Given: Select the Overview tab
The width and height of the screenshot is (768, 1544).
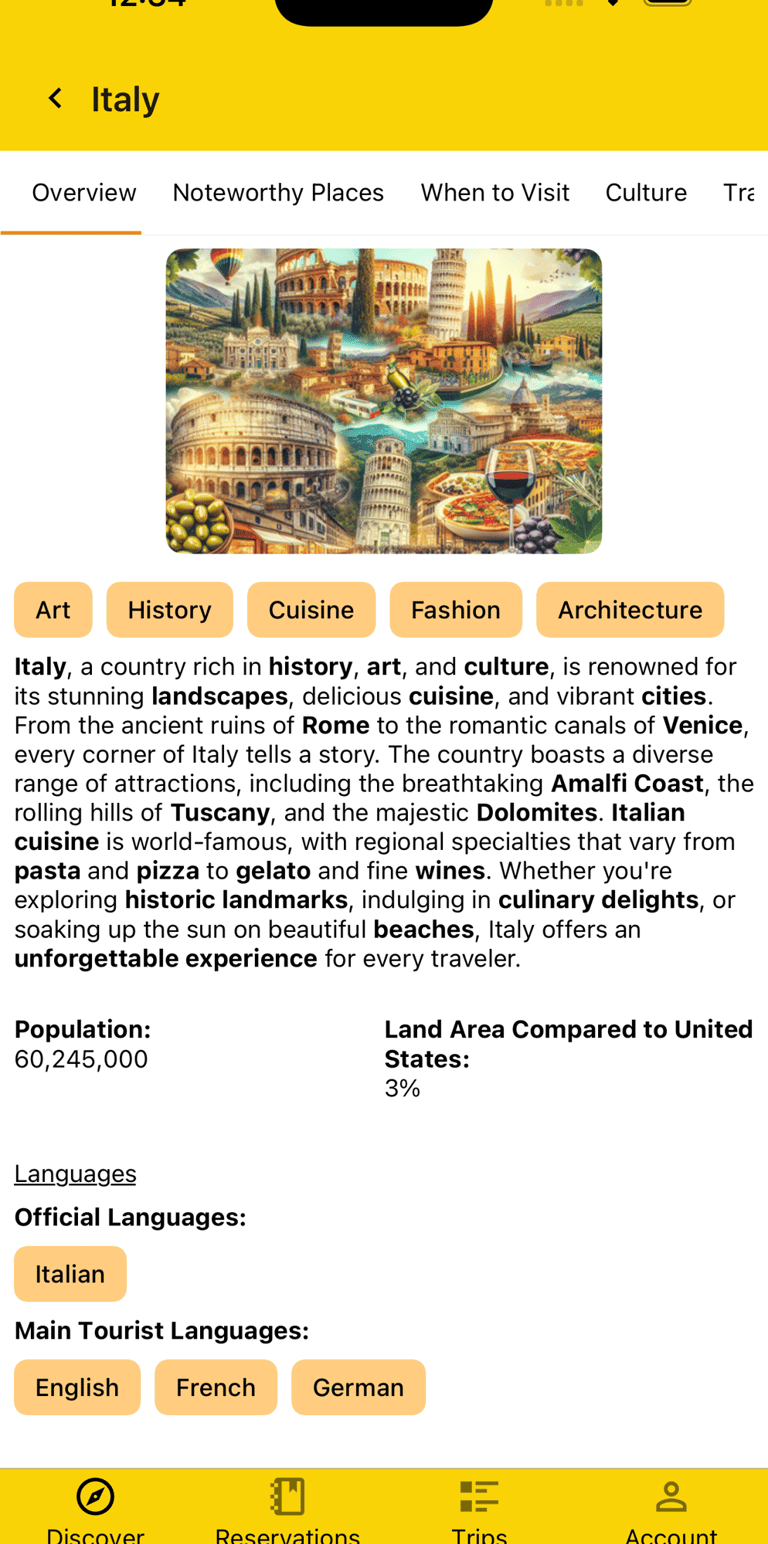Looking at the screenshot, I should point(84,192).
